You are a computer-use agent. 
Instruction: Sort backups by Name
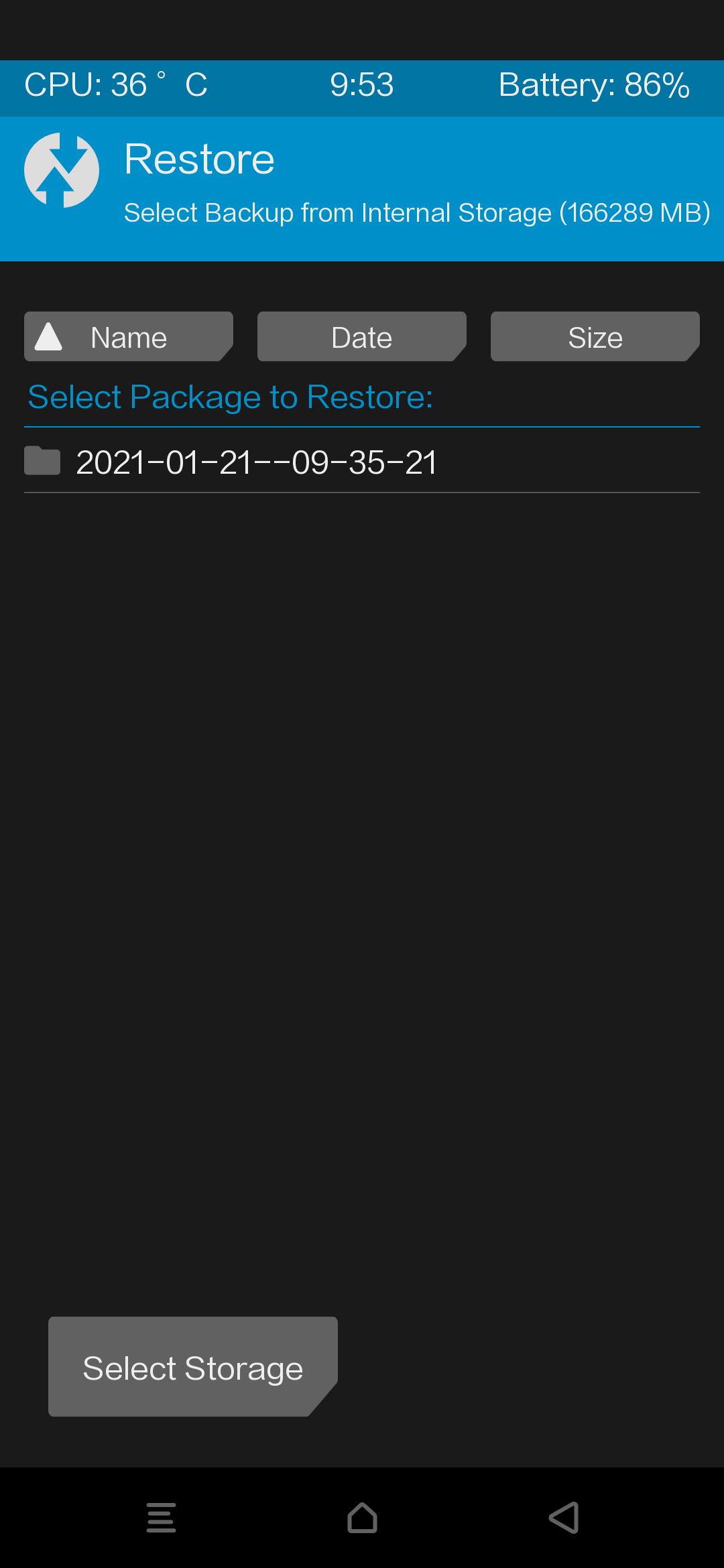coord(129,336)
